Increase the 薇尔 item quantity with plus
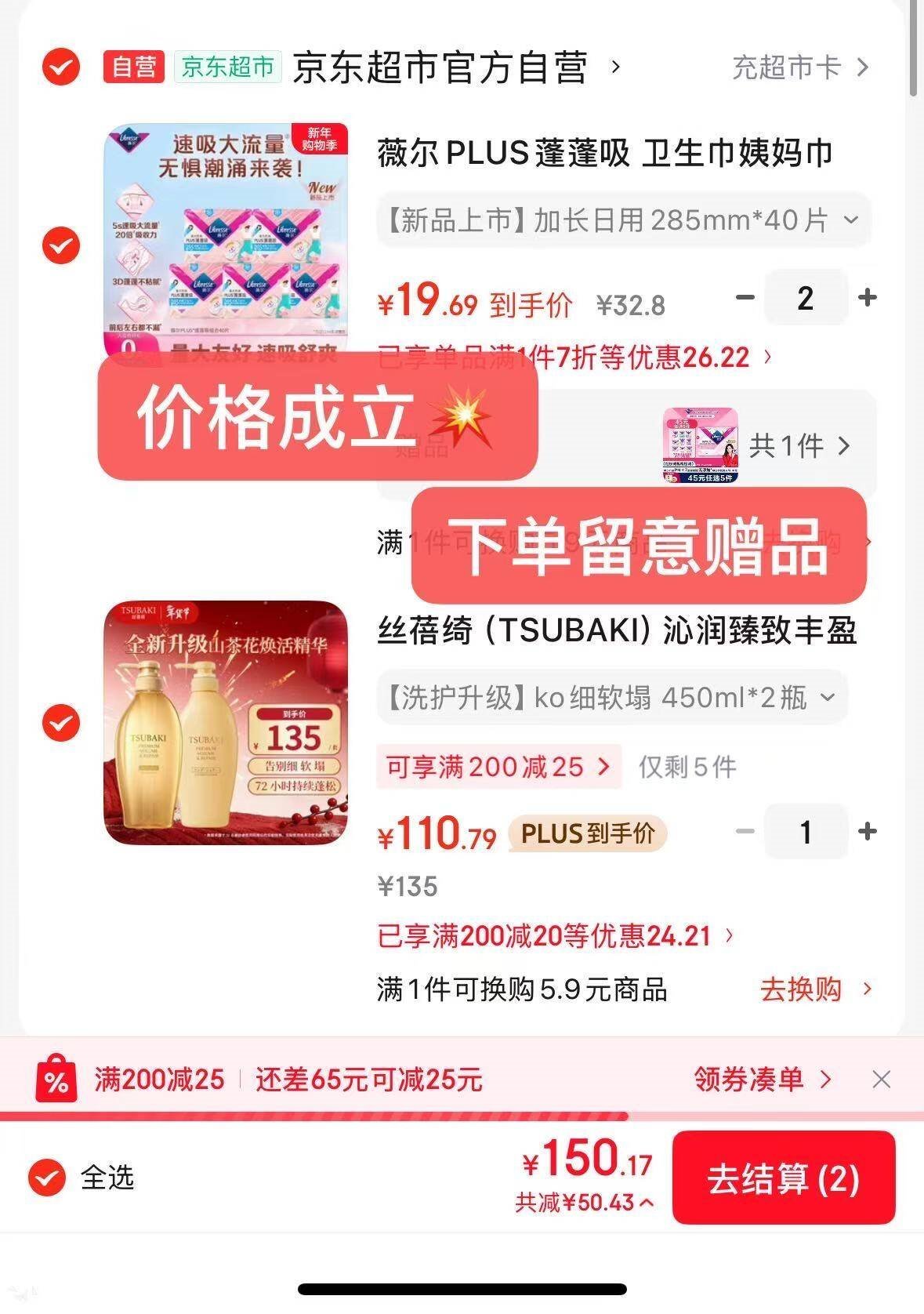This screenshot has height=1314, width=924. tap(868, 298)
